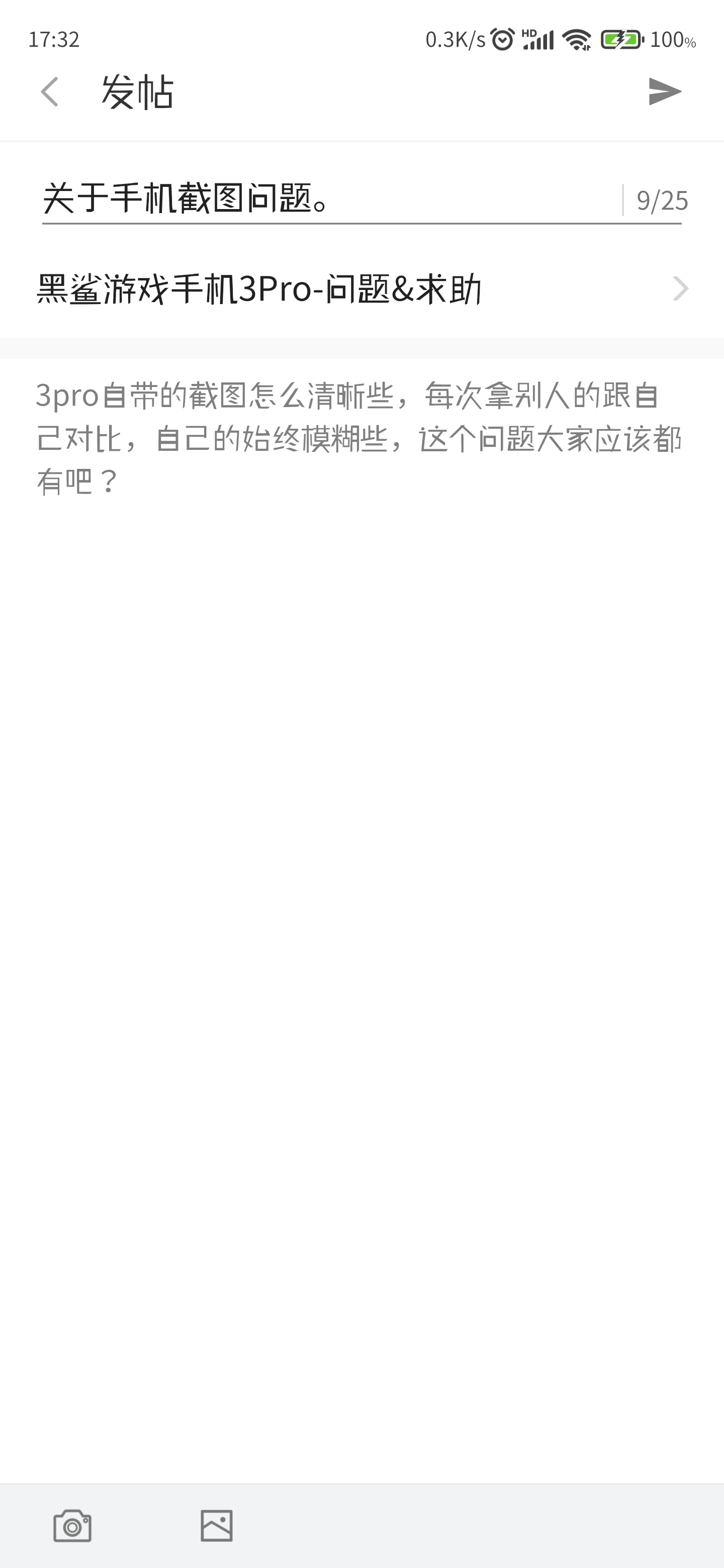
Task: Open the camera to take a photo
Action: click(x=72, y=1525)
